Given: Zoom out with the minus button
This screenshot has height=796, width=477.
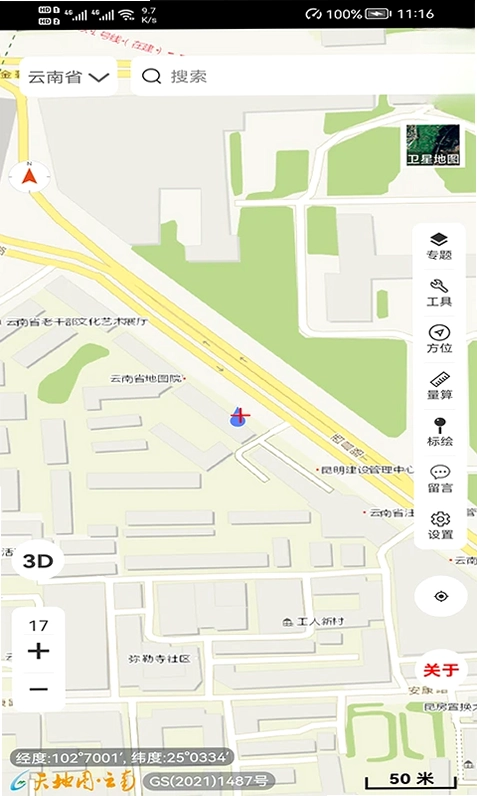Looking at the screenshot, I should [x=39, y=689].
